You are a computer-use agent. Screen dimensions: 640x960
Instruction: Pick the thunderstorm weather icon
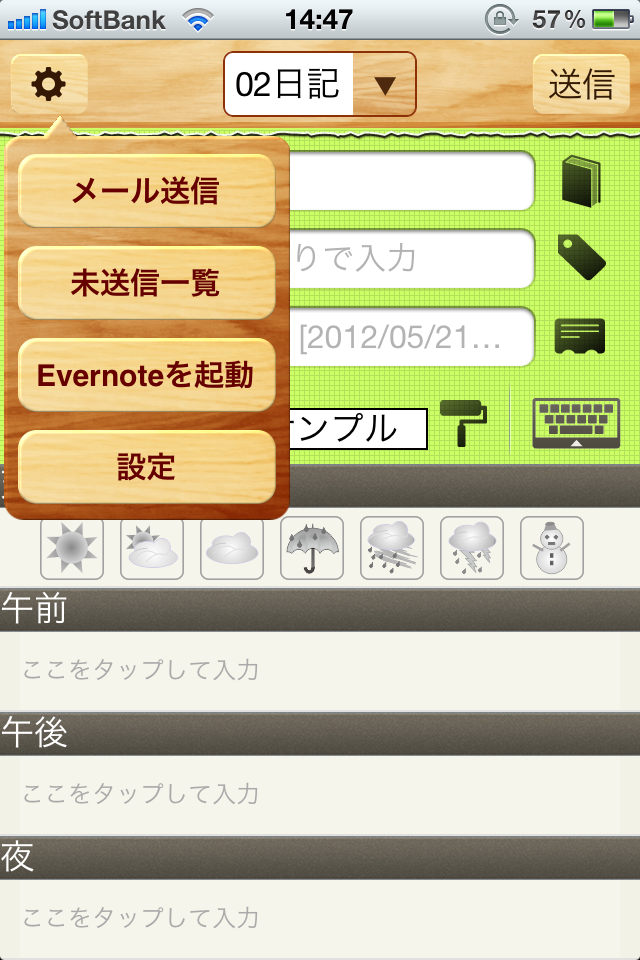pyautogui.click(x=472, y=548)
